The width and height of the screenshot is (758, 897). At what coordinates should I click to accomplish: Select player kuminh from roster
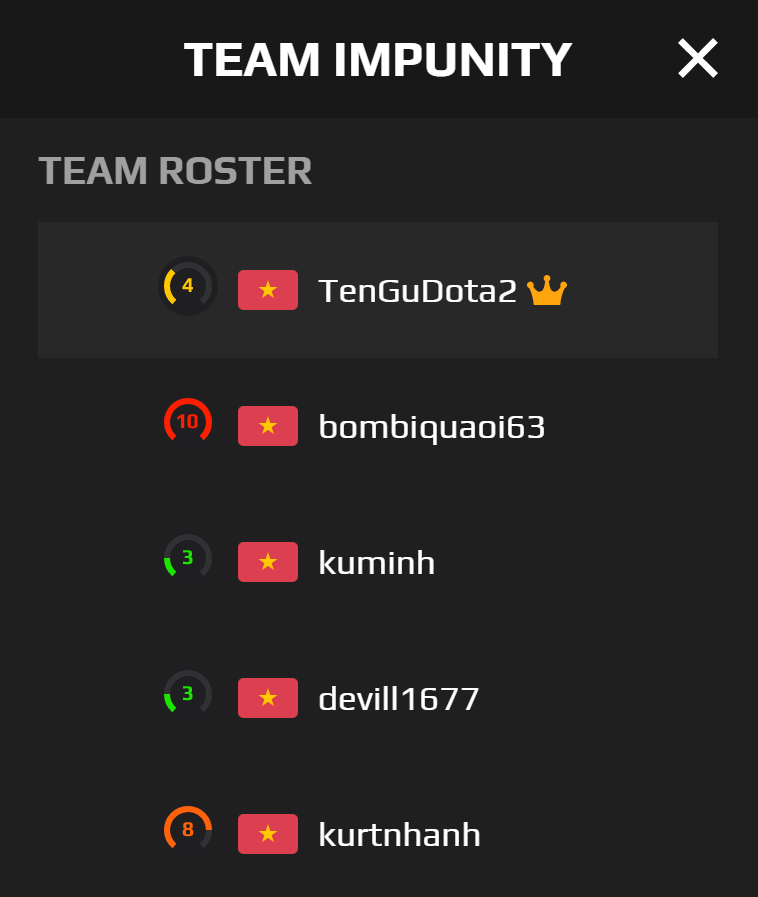[376, 563]
